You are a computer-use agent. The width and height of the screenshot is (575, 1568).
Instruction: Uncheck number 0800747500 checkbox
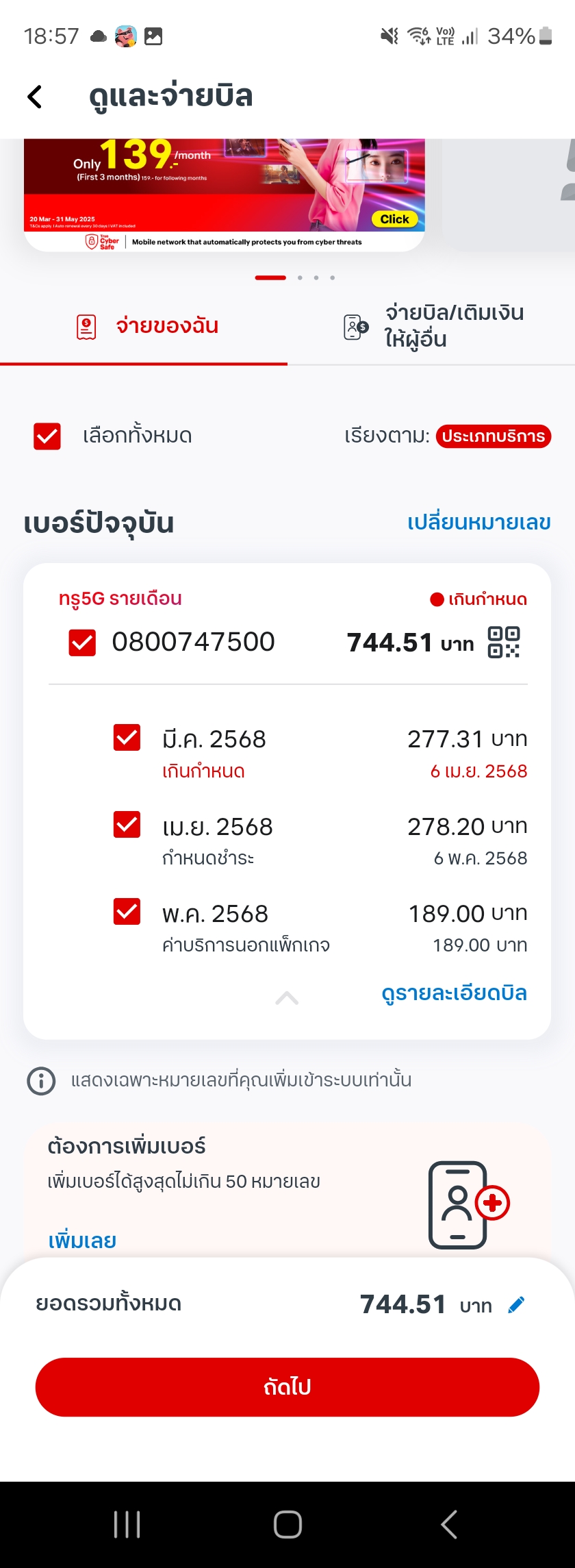coord(82,643)
